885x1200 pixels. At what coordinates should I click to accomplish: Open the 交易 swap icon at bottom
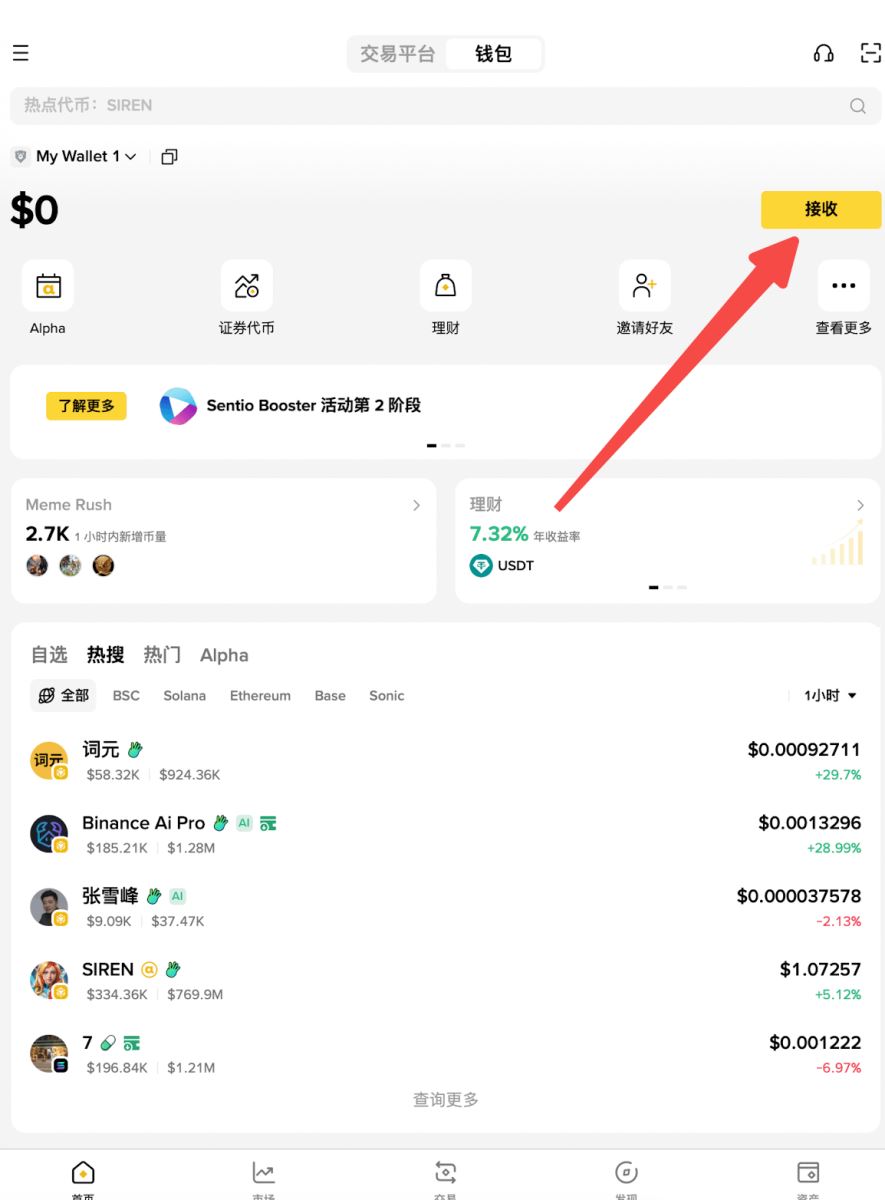point(445,1172)
